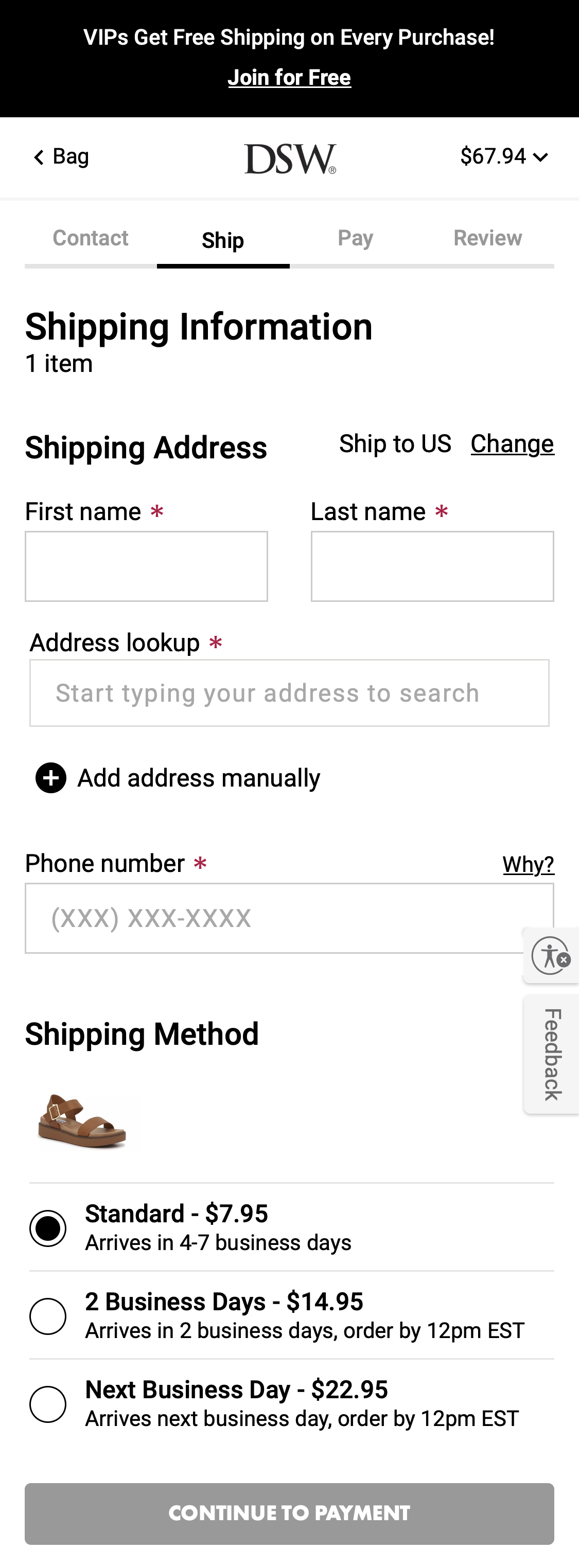
Task: Click the Join for Free link
Action: (289, 77)
